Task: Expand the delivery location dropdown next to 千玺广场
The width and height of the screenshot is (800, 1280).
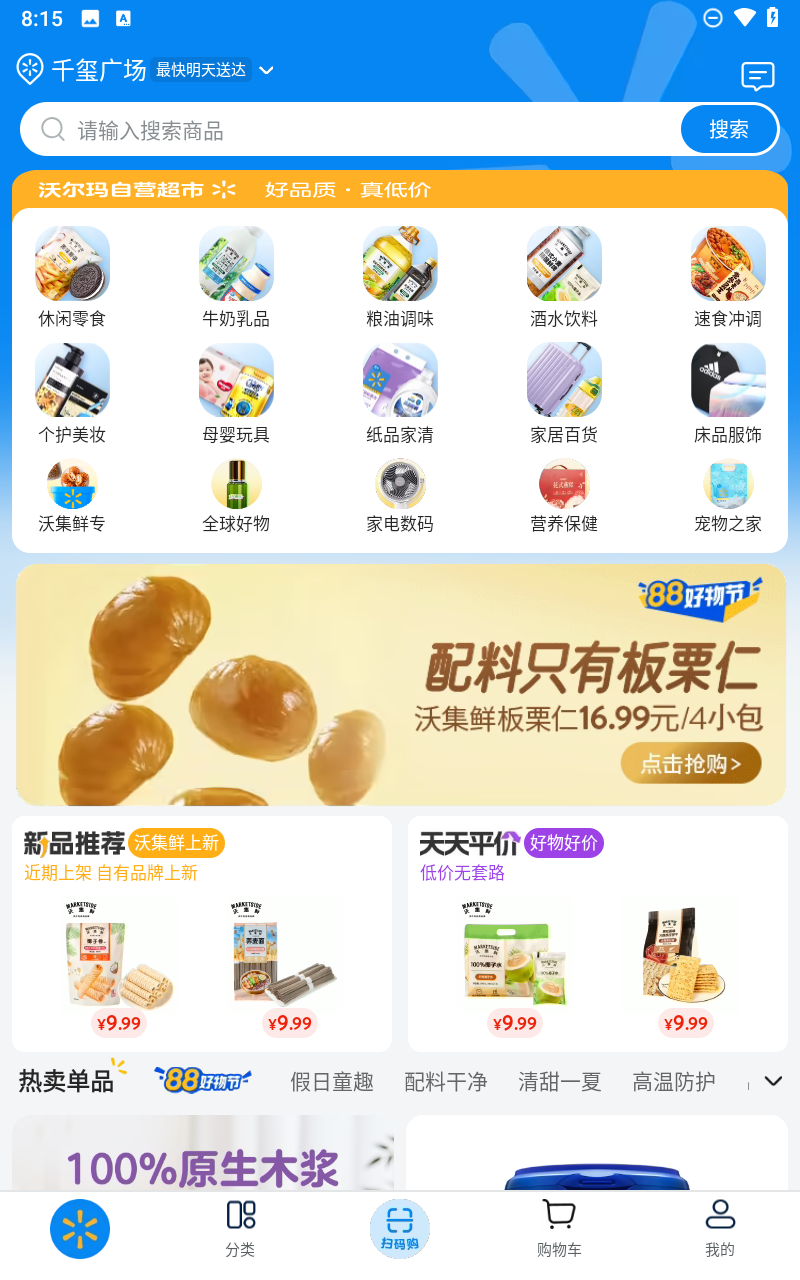Action: pyautogui.click(x=265, y=71)
